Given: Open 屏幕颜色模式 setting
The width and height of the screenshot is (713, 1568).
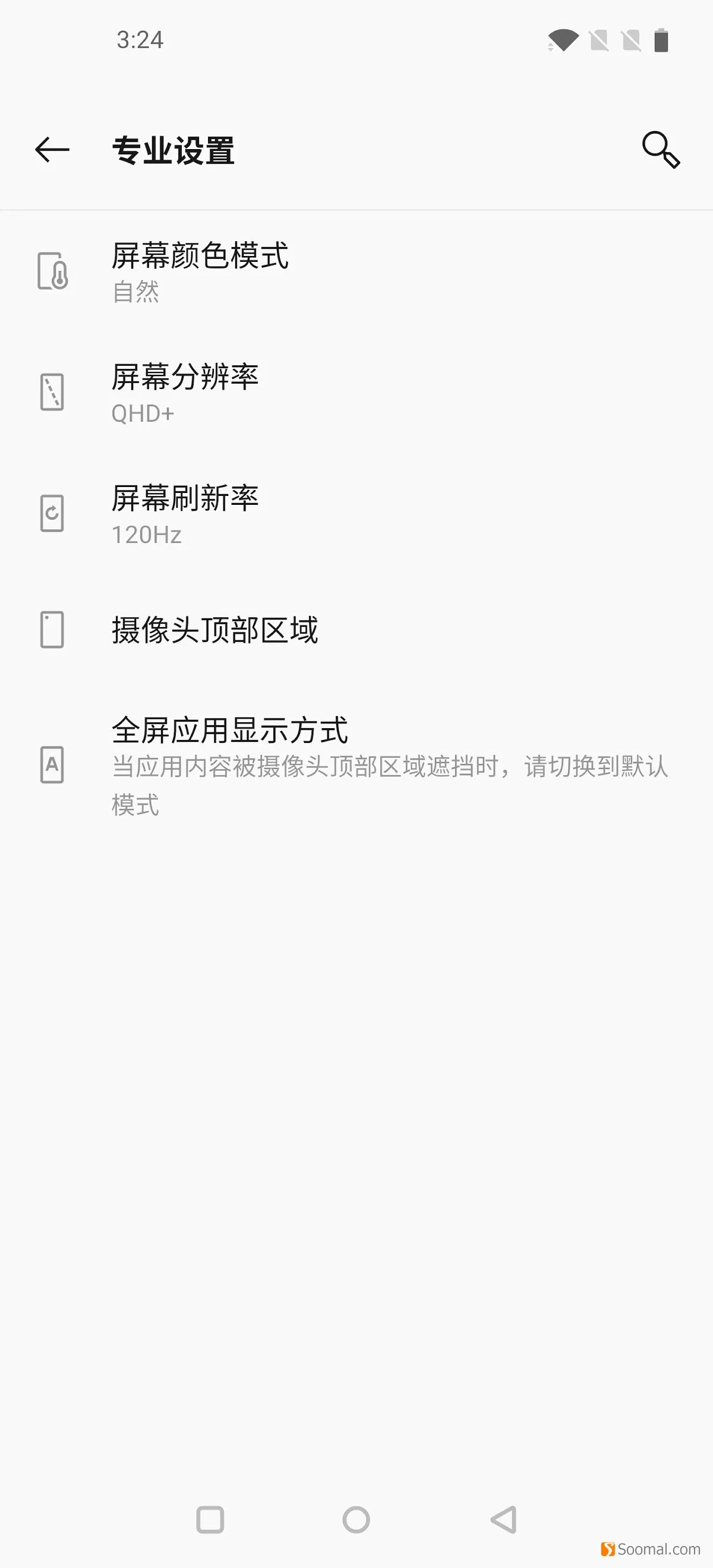Looking at the screenshot, I should click(x=356, y=271).
